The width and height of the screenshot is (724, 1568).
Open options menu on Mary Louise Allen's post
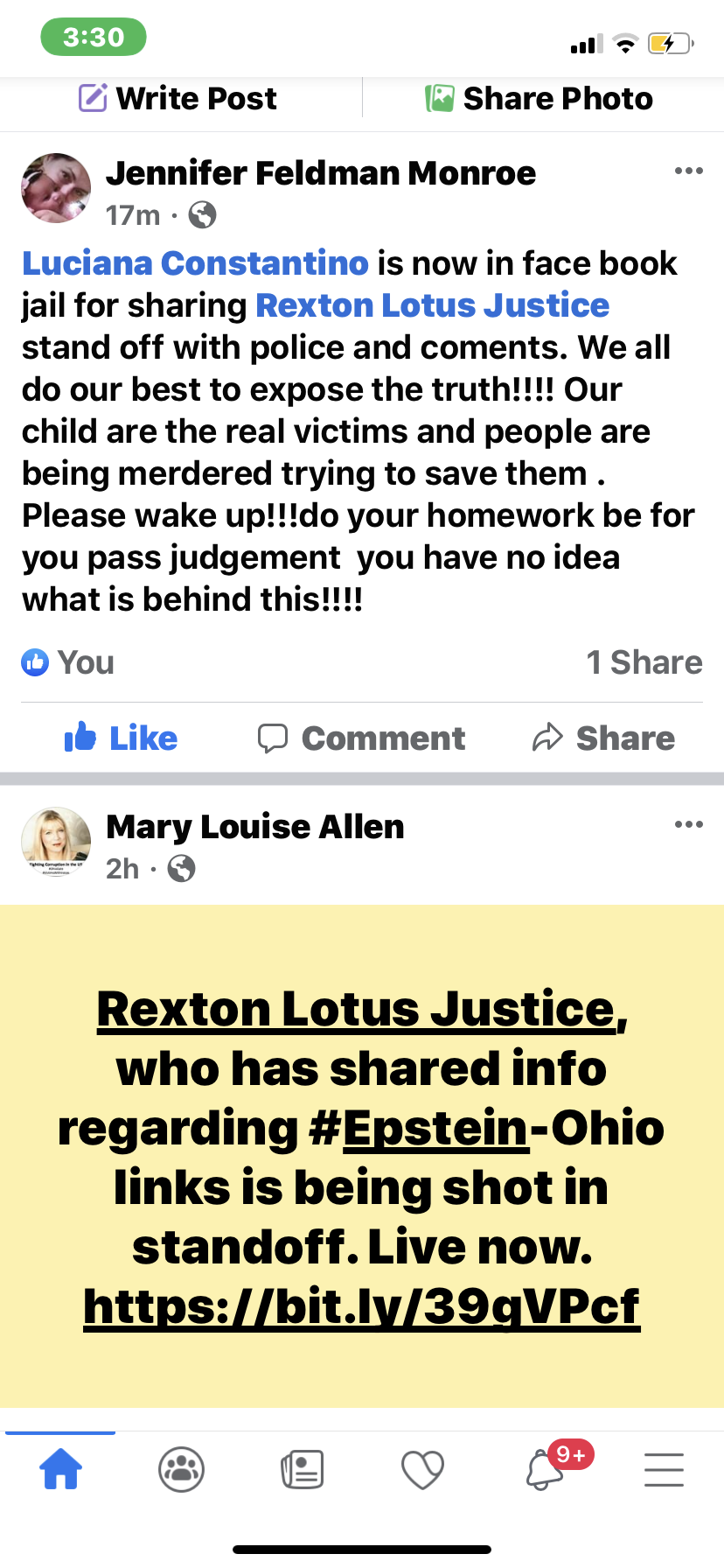688,825
